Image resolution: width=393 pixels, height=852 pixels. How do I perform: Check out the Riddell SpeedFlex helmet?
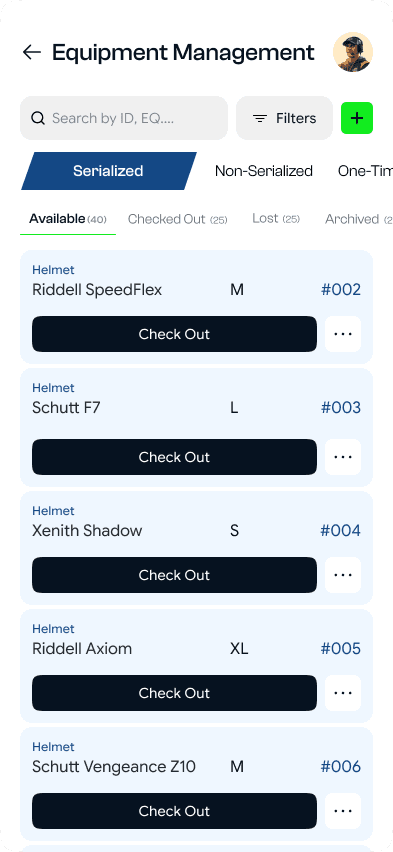174,334
